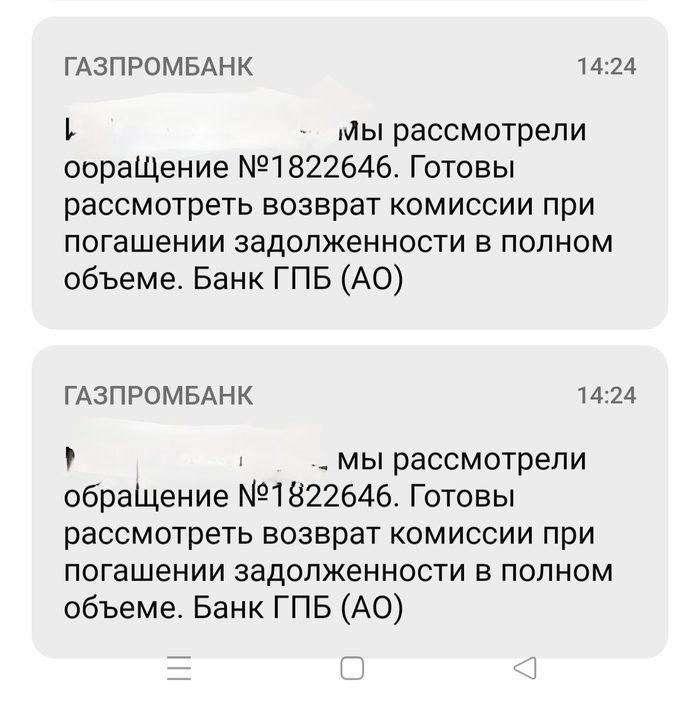This screenshot has width=700, height=711.
Task: Open the second ГАЗПРОМБАНК message below it
Action: [349, 500]
